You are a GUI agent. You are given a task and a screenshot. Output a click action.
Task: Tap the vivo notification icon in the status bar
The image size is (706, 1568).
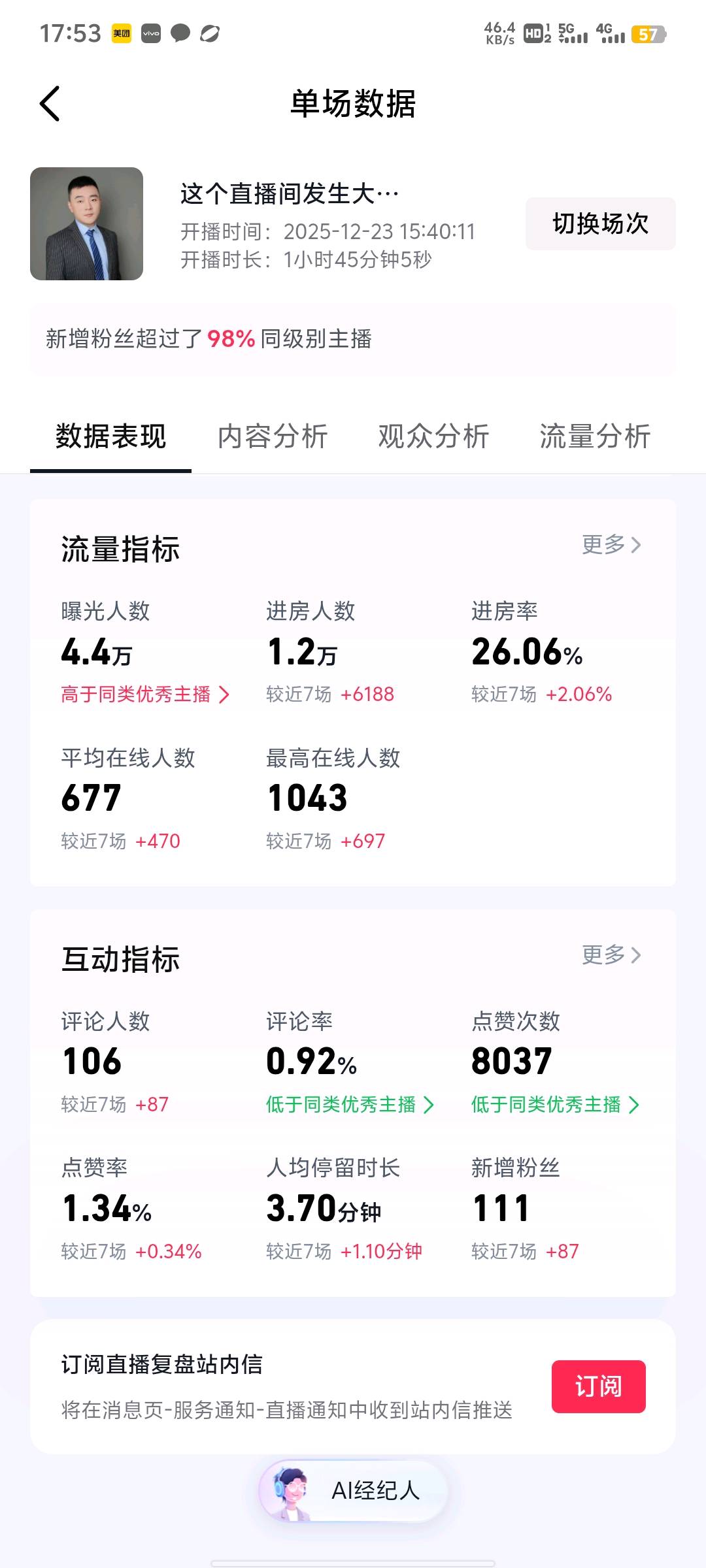(151, 33)
